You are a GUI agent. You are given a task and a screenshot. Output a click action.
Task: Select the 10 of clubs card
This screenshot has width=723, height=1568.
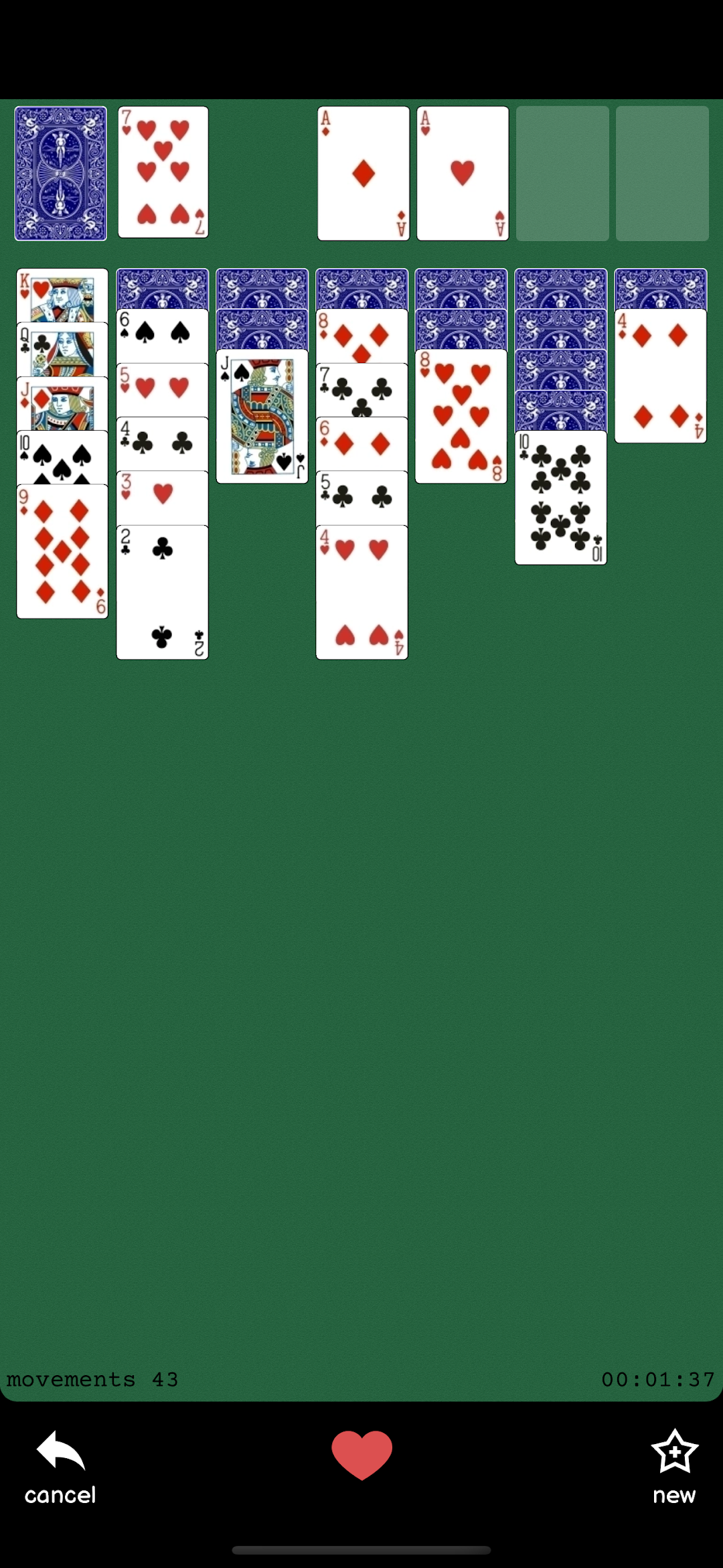(560, 497)
